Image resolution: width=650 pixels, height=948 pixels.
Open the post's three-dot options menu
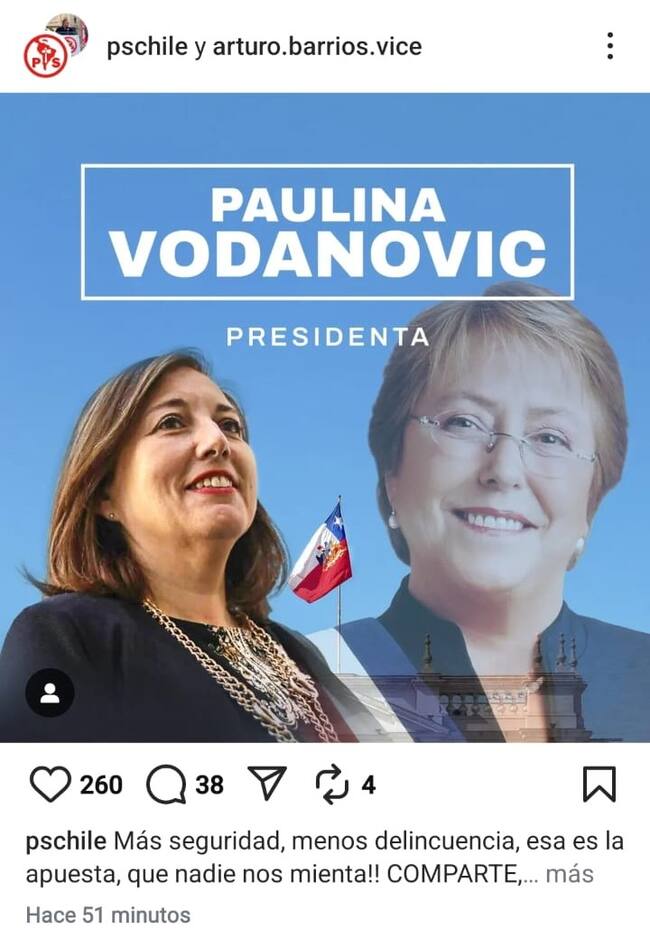click(x=609, y=46)
